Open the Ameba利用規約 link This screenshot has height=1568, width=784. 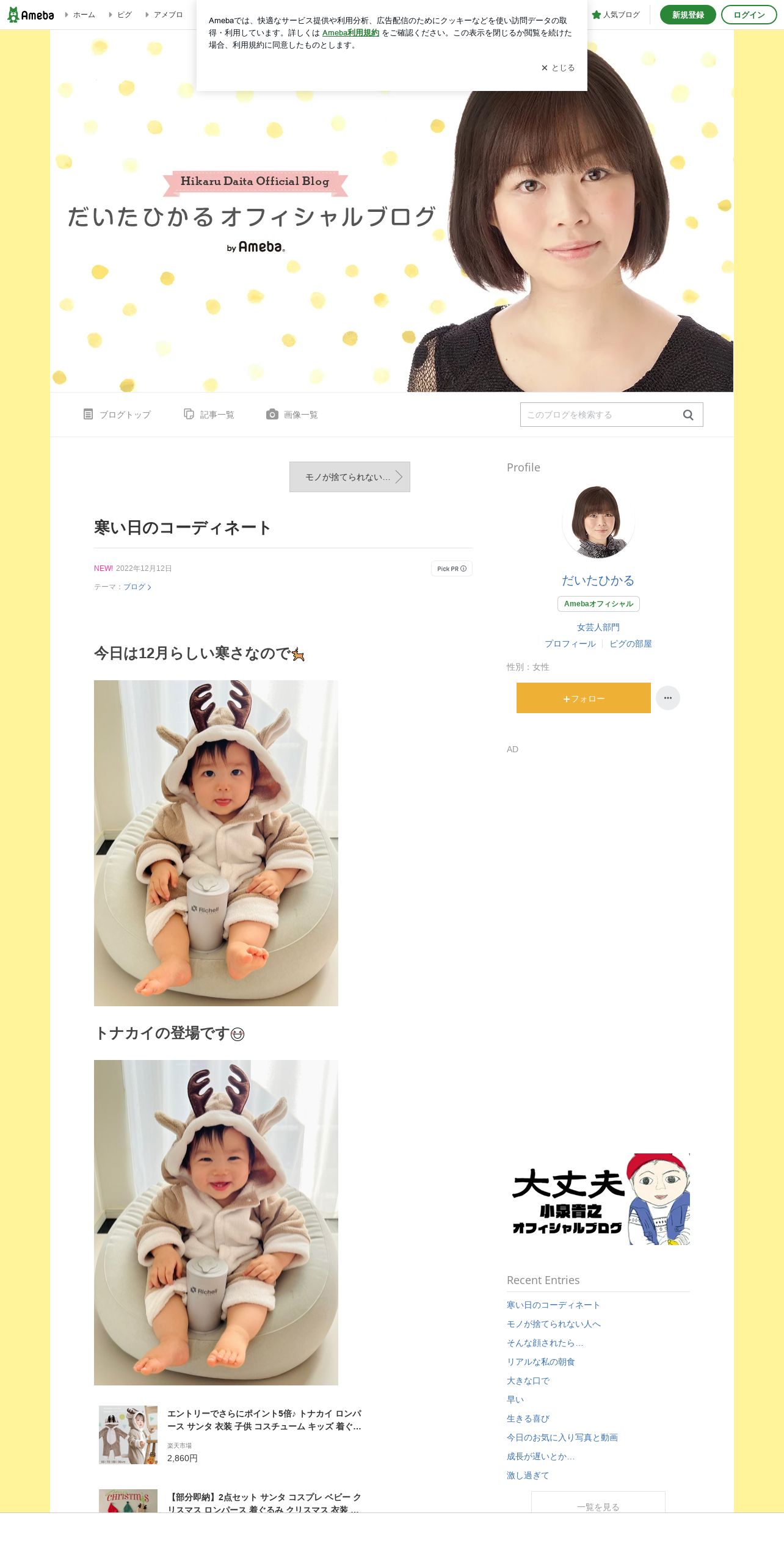coord(350,33)
